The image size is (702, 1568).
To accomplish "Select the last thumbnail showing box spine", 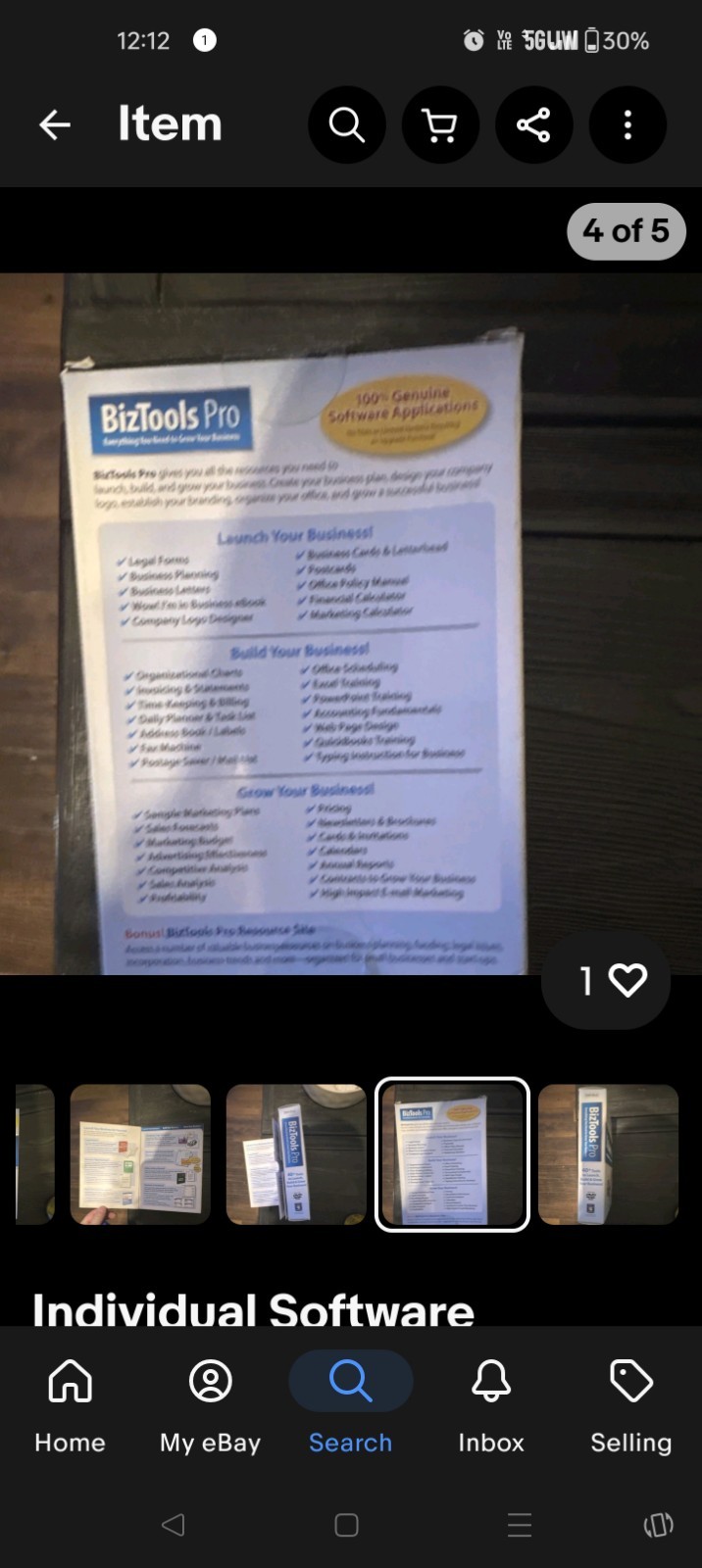I will 608,1154.
